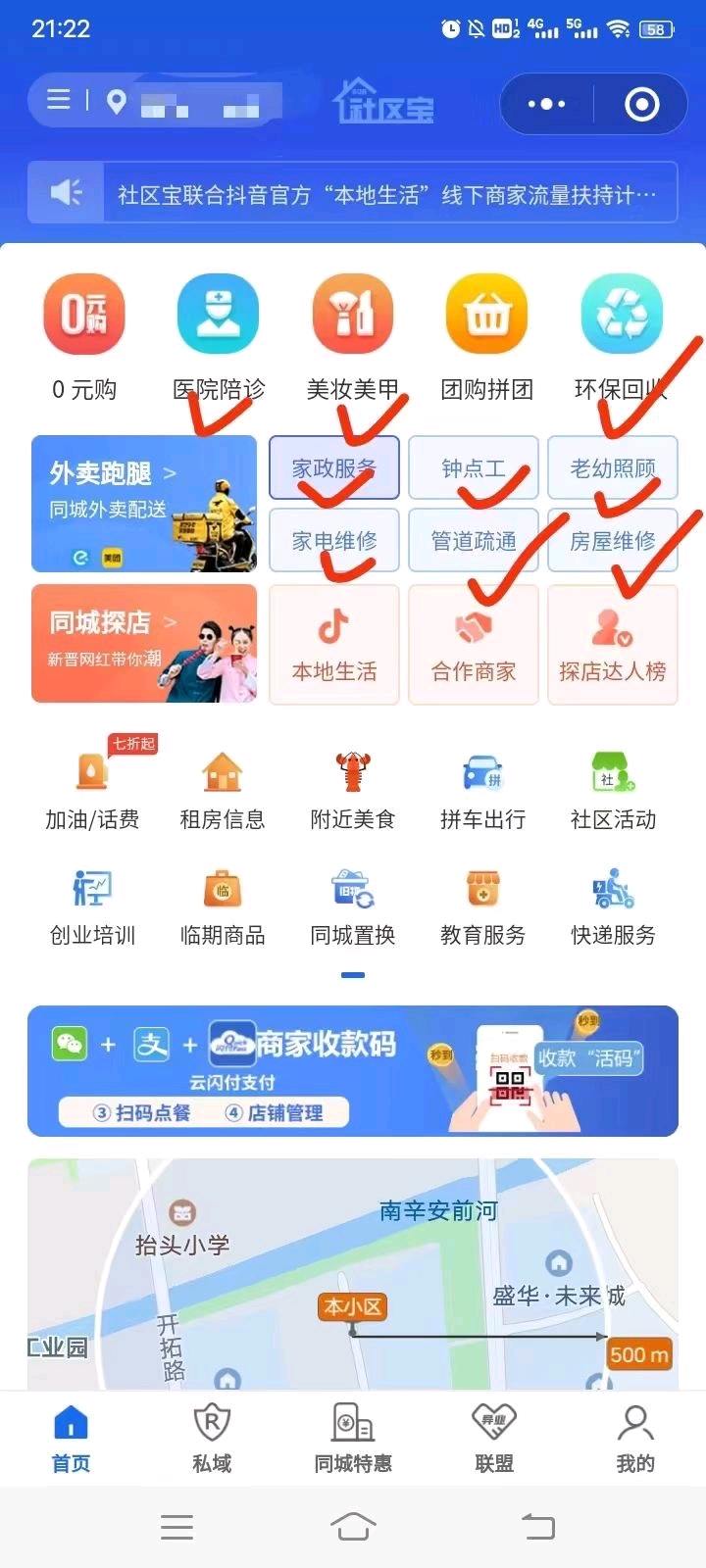The image size is (706, 1568).
Task: Open the hamburger menu beside the location
Action: [59, 100]
